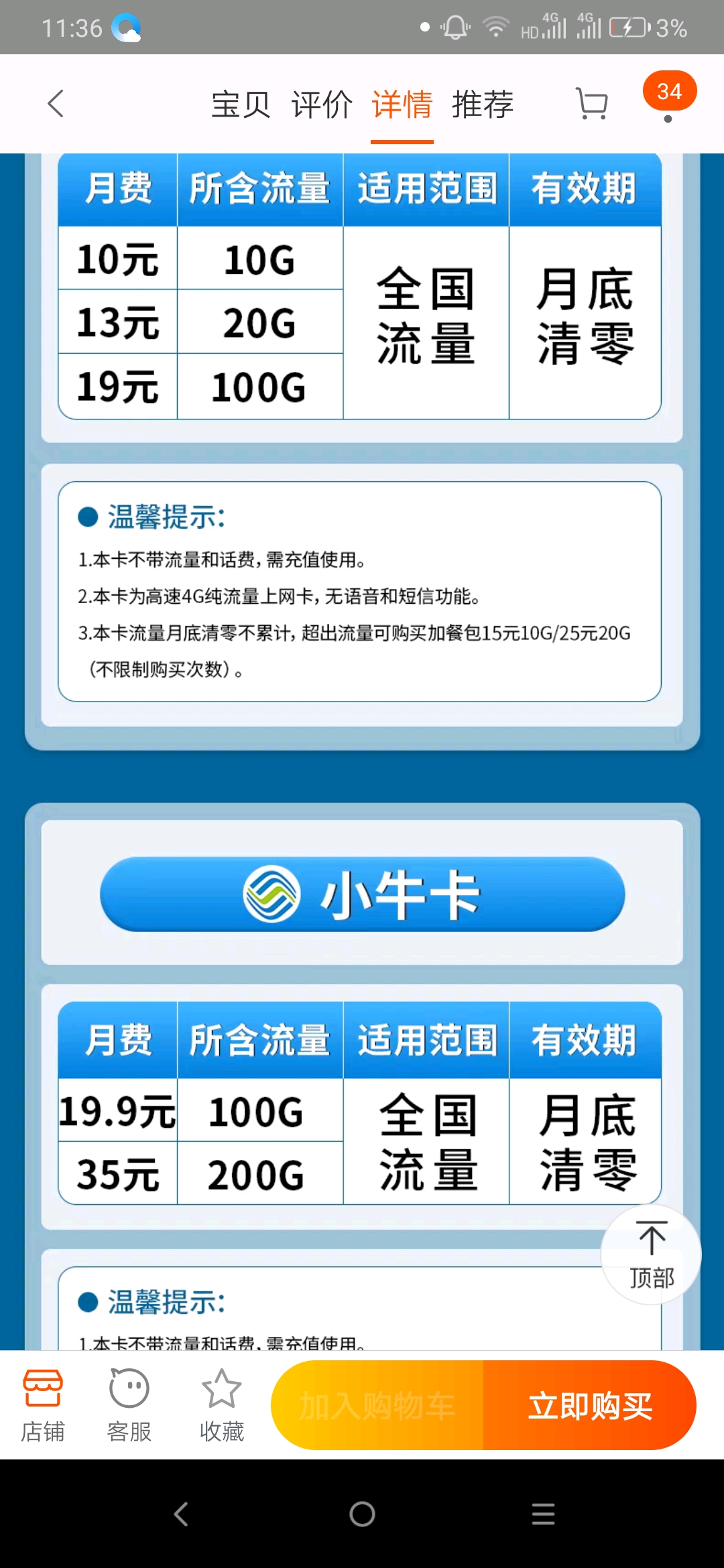This screenshot has width=724, height=1568.
Task: Open the shopping cart icon
Action: (x=592, y=105)
